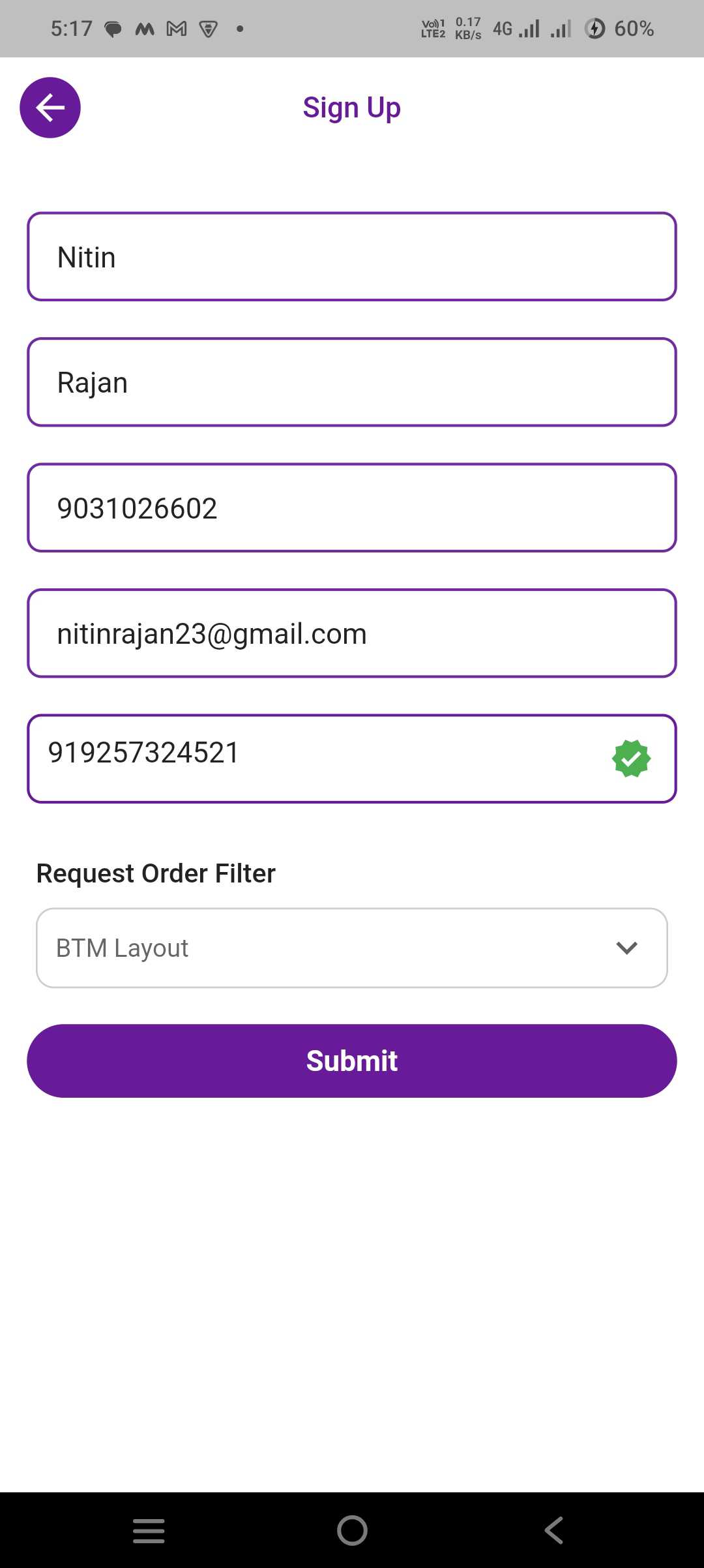Image resolution: width=704 pixels, height=1568 pixels.
Task: Tap the phone number field 9031026602
Action: pos(352,508)
